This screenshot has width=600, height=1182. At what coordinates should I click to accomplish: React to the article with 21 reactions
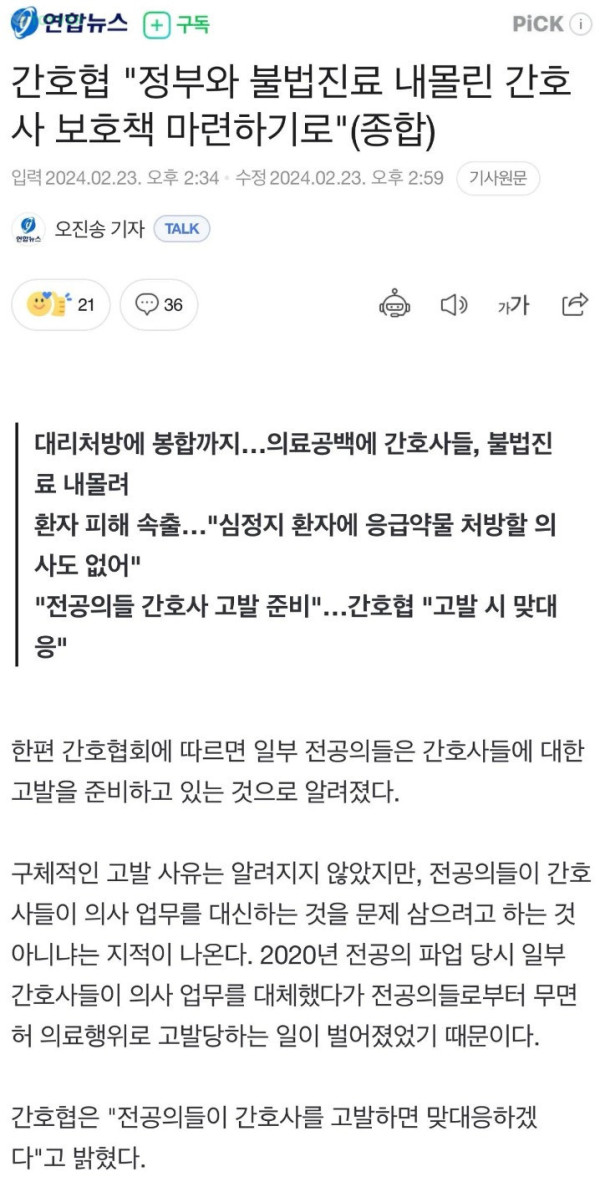coord(60,304)
